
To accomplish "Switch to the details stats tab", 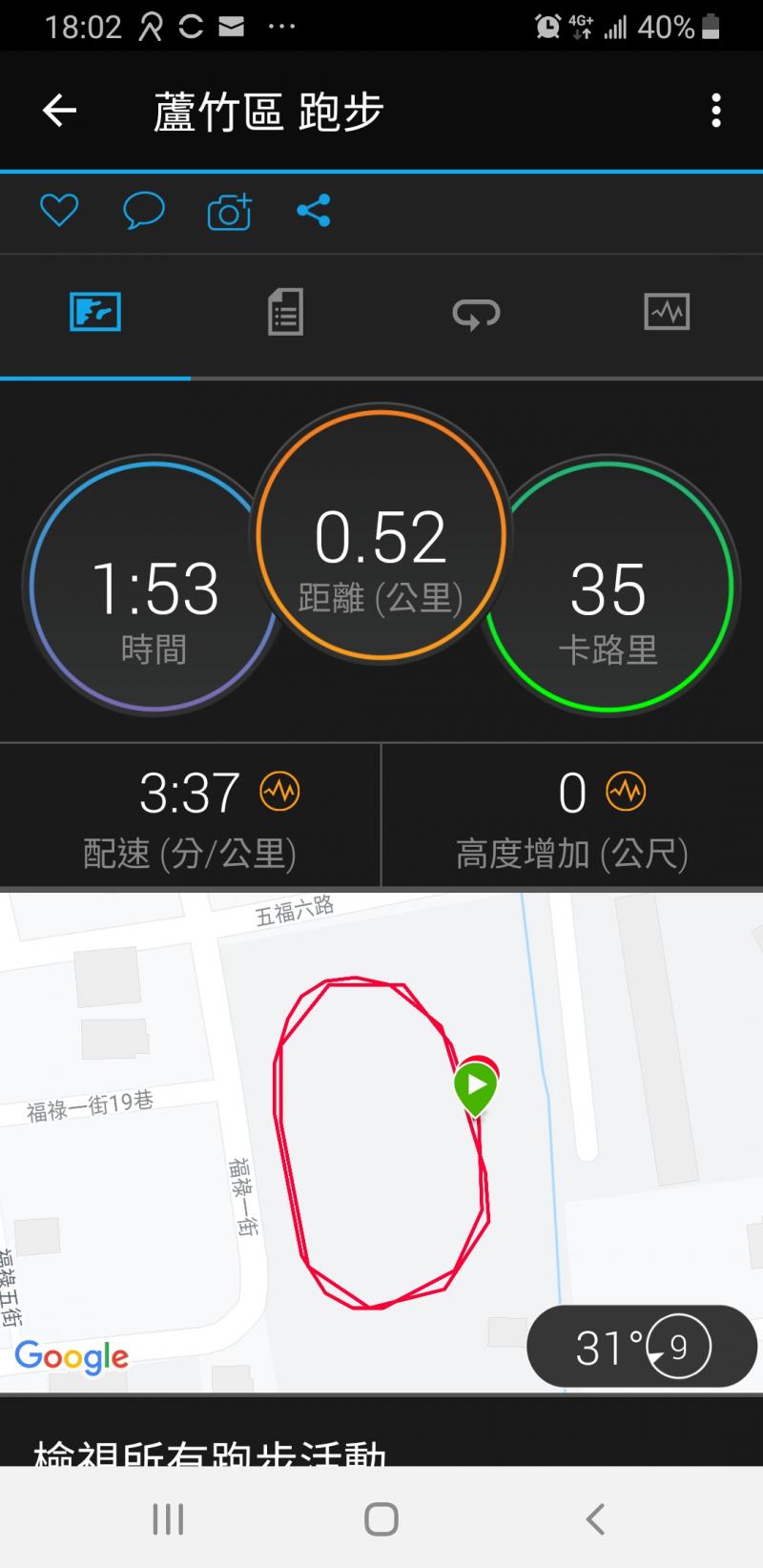I will click(x=285, y=312).
